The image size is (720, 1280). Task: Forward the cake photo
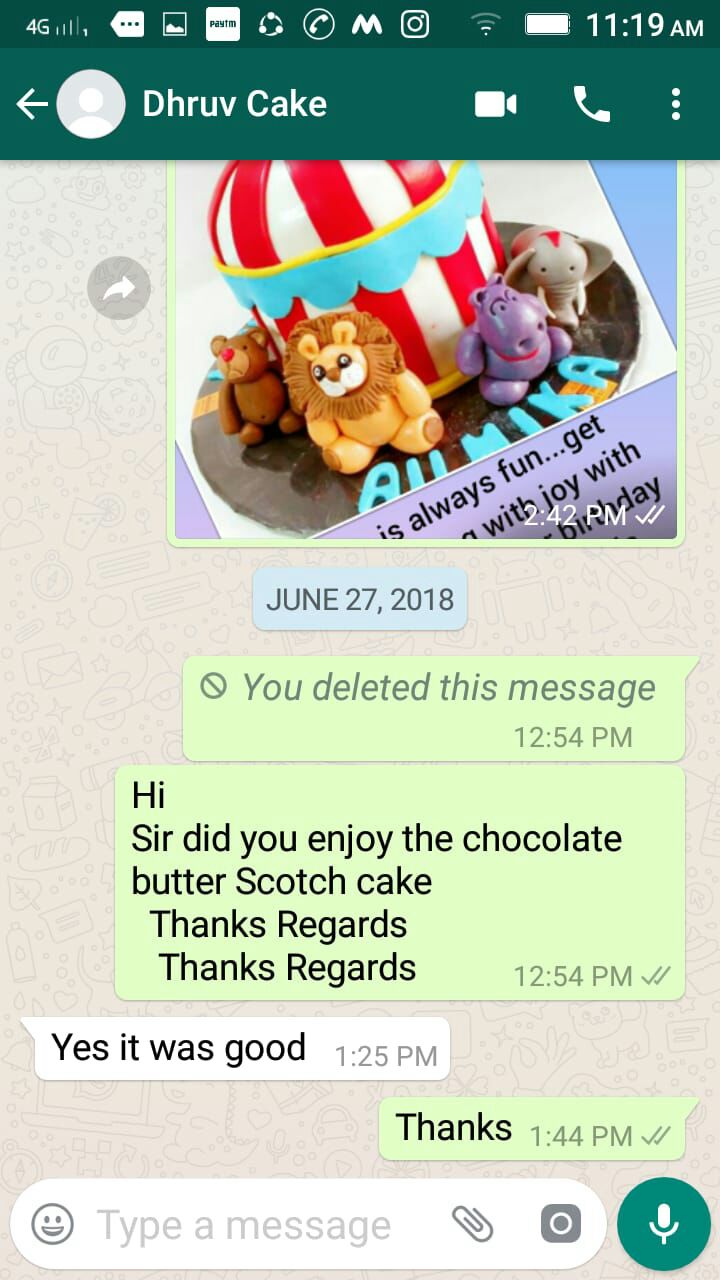[119, 290]
